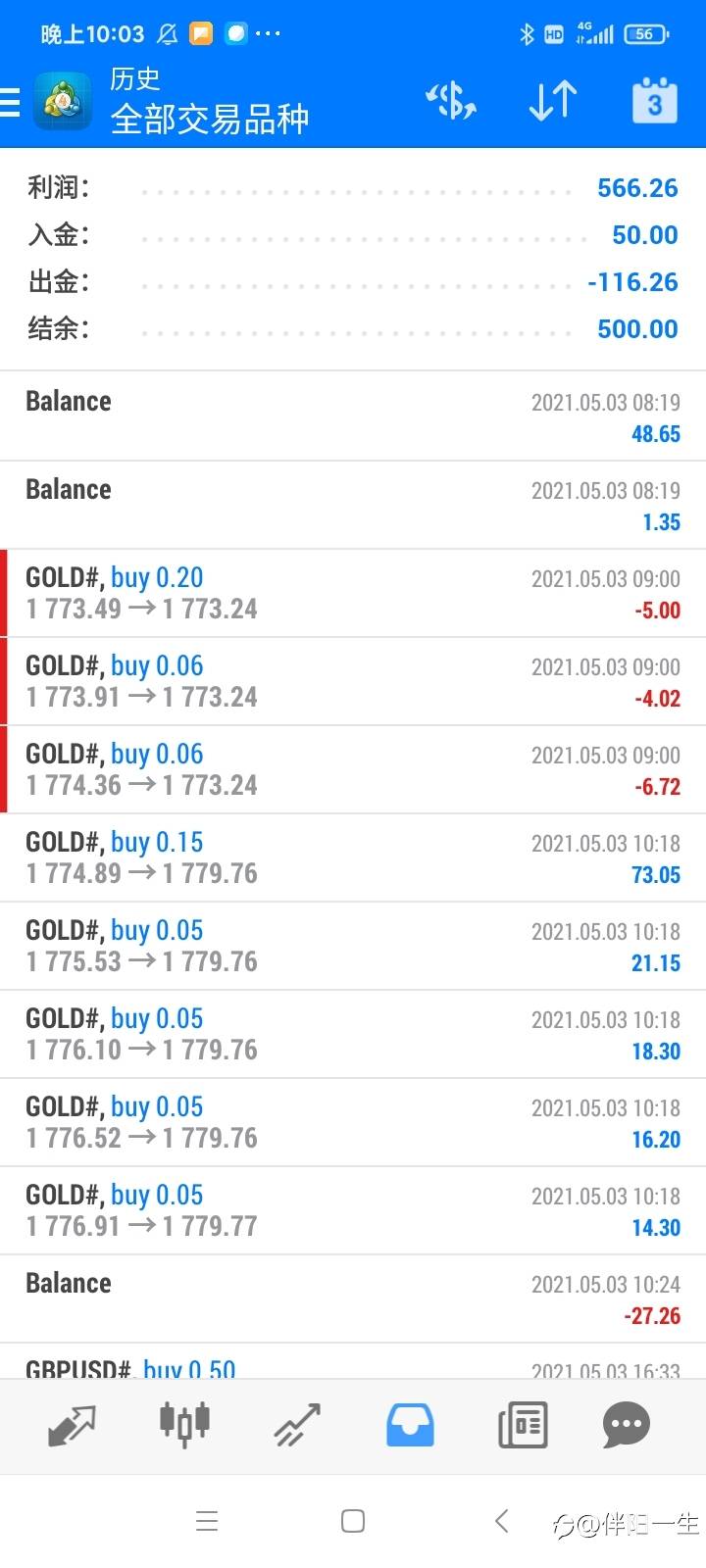The width and height of the screenshot is (706, 1568).
Task: Switch to the News tab
Action: tap(523, 1425)
